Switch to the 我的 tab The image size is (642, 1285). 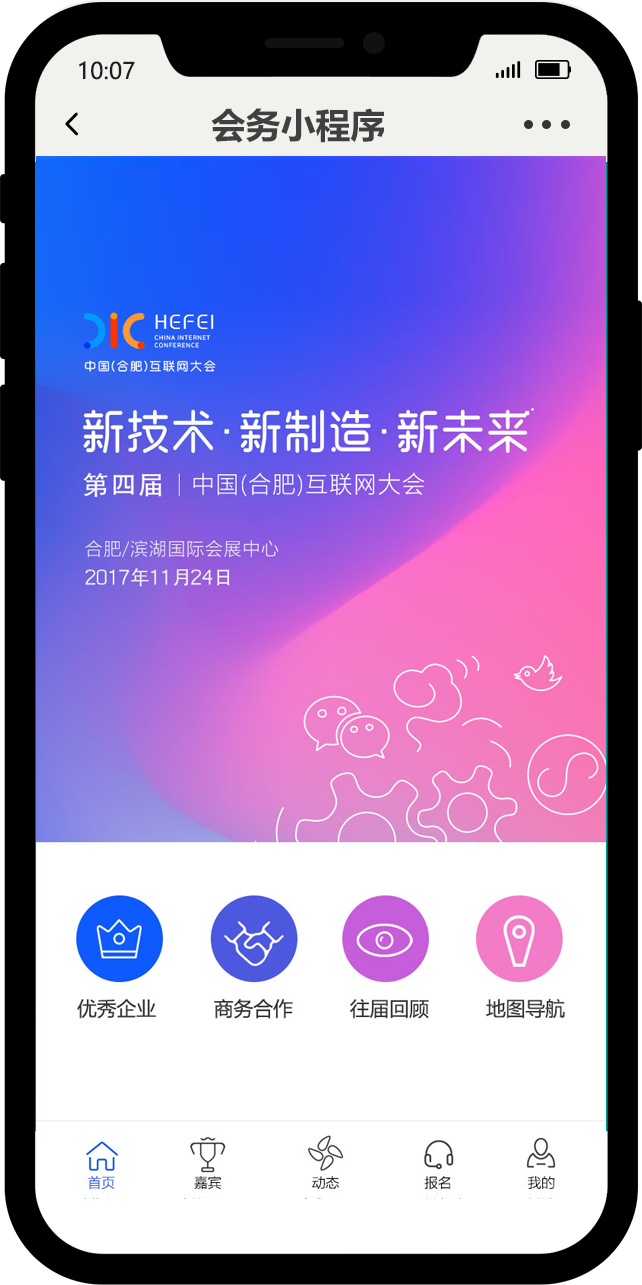pyautogui.click(x=541, y=1164)
